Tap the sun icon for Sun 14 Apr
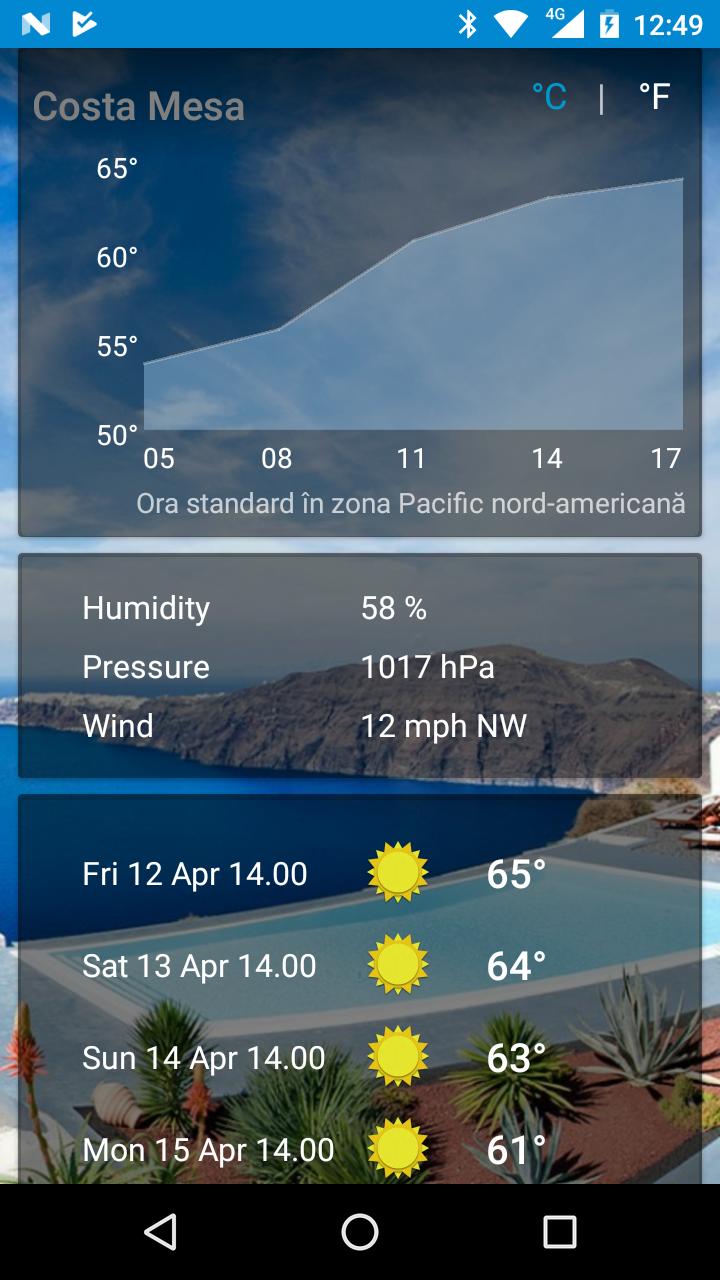This screenshot has height=1280, width=720. [x=397, y=1056]
